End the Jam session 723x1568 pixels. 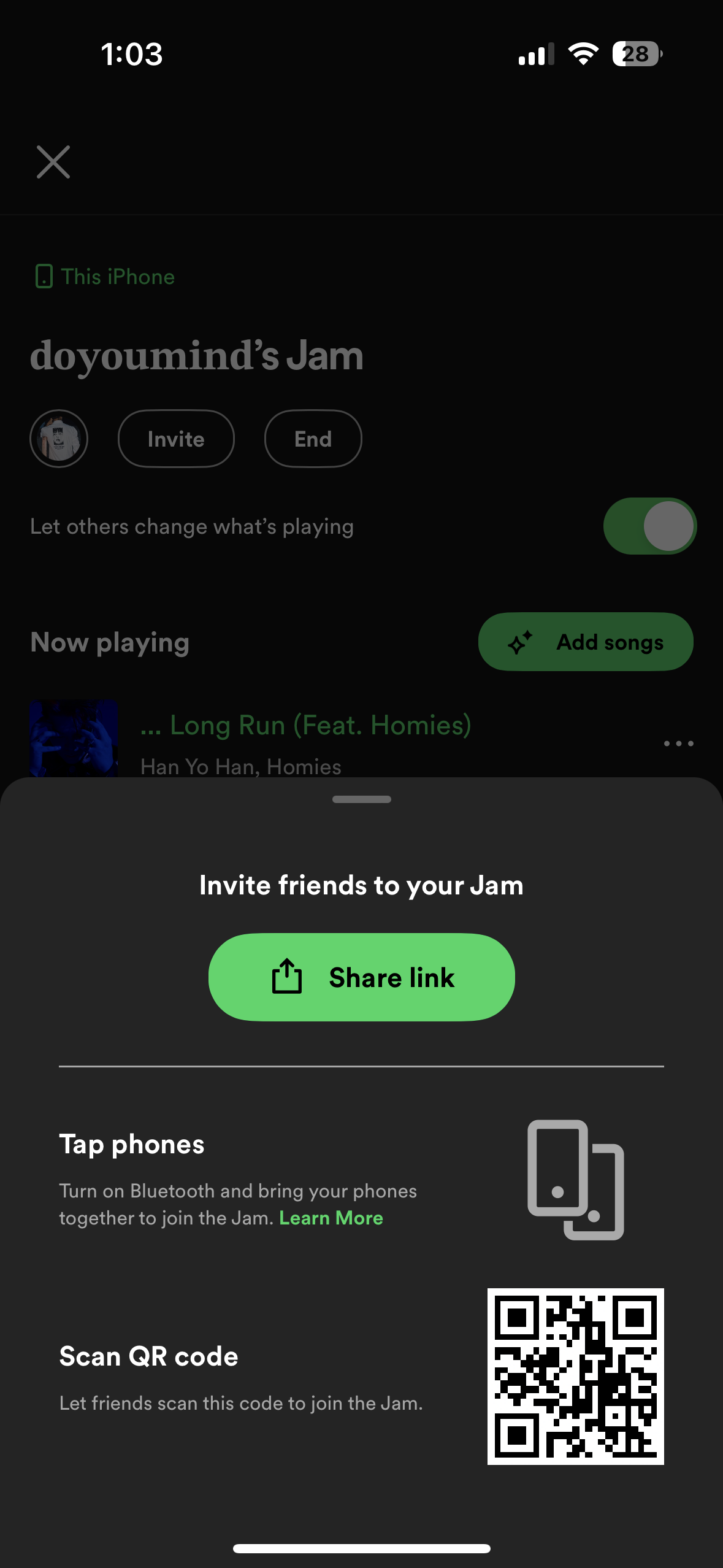coord(313,439)
